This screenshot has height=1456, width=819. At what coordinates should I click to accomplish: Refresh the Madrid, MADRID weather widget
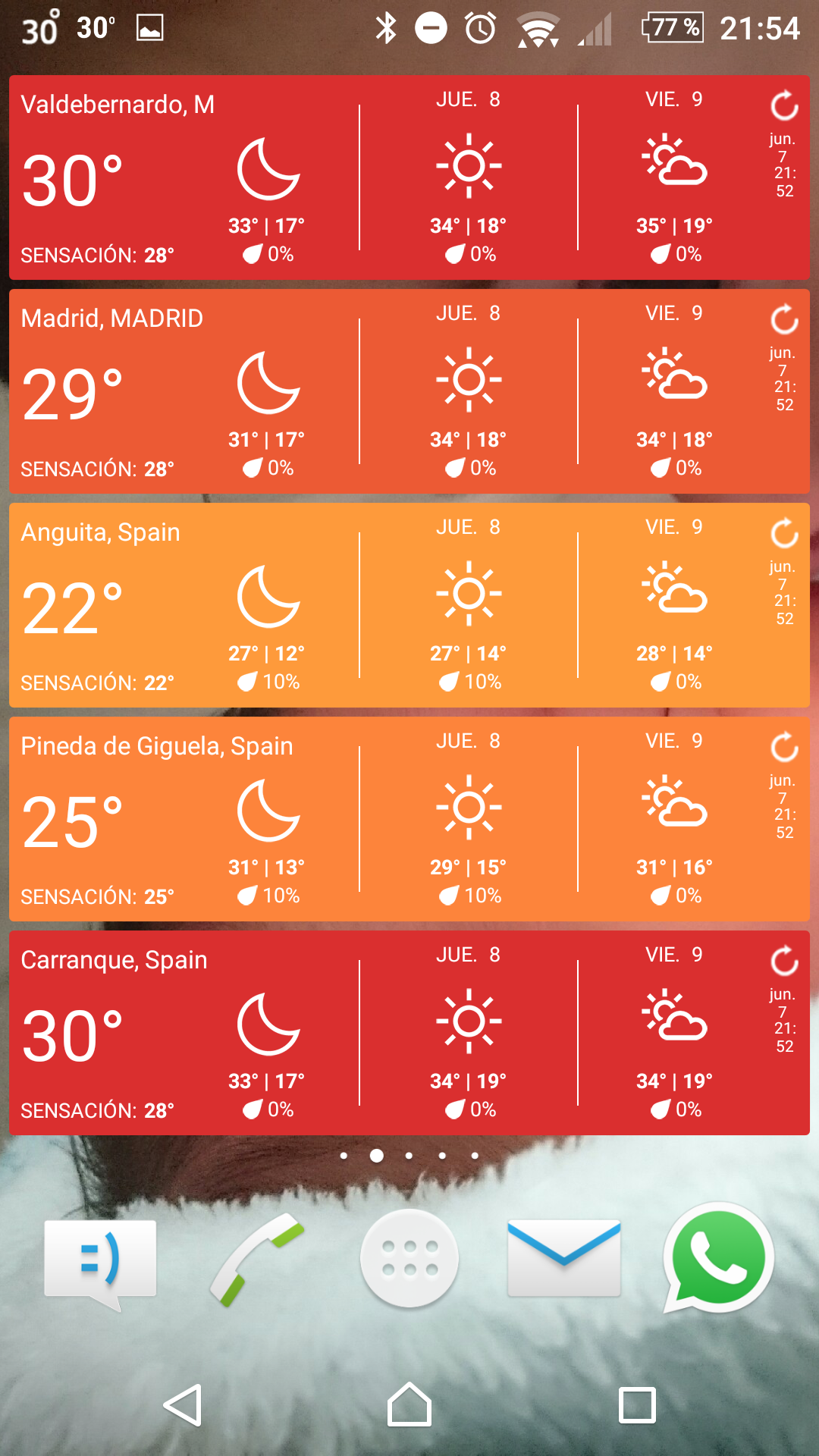coord(784,320)
